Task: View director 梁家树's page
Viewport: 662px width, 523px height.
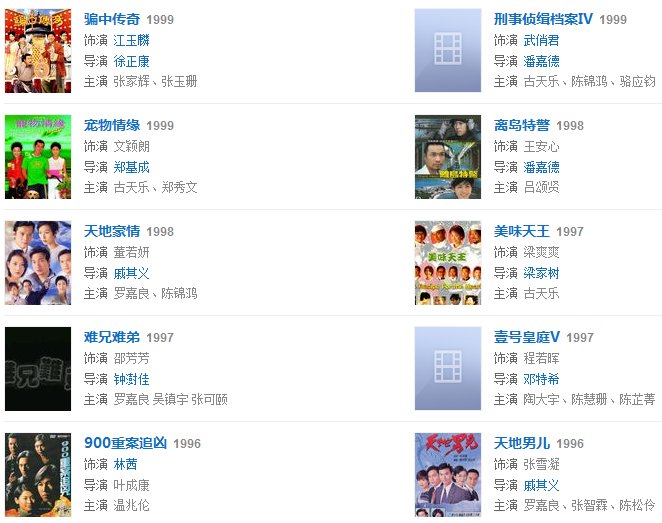Action: coord(541,273)
